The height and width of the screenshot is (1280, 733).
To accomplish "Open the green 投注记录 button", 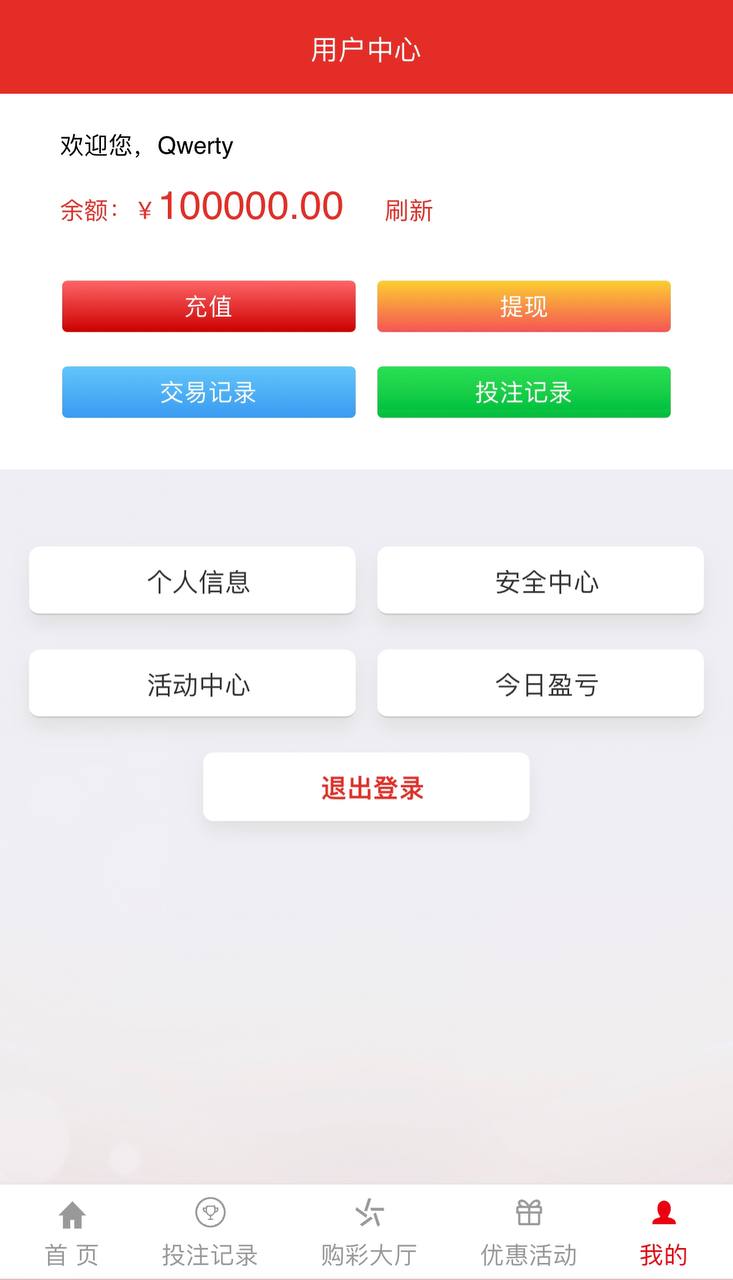I will click(x=523, y=392).
